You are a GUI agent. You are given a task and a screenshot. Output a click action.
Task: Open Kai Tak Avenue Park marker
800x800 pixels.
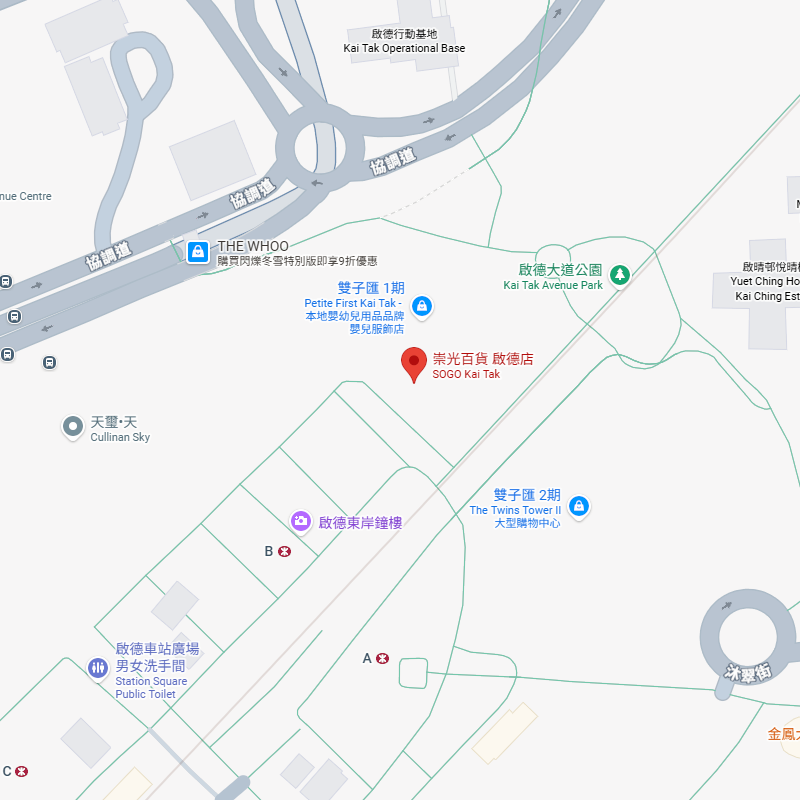(620, 274)
